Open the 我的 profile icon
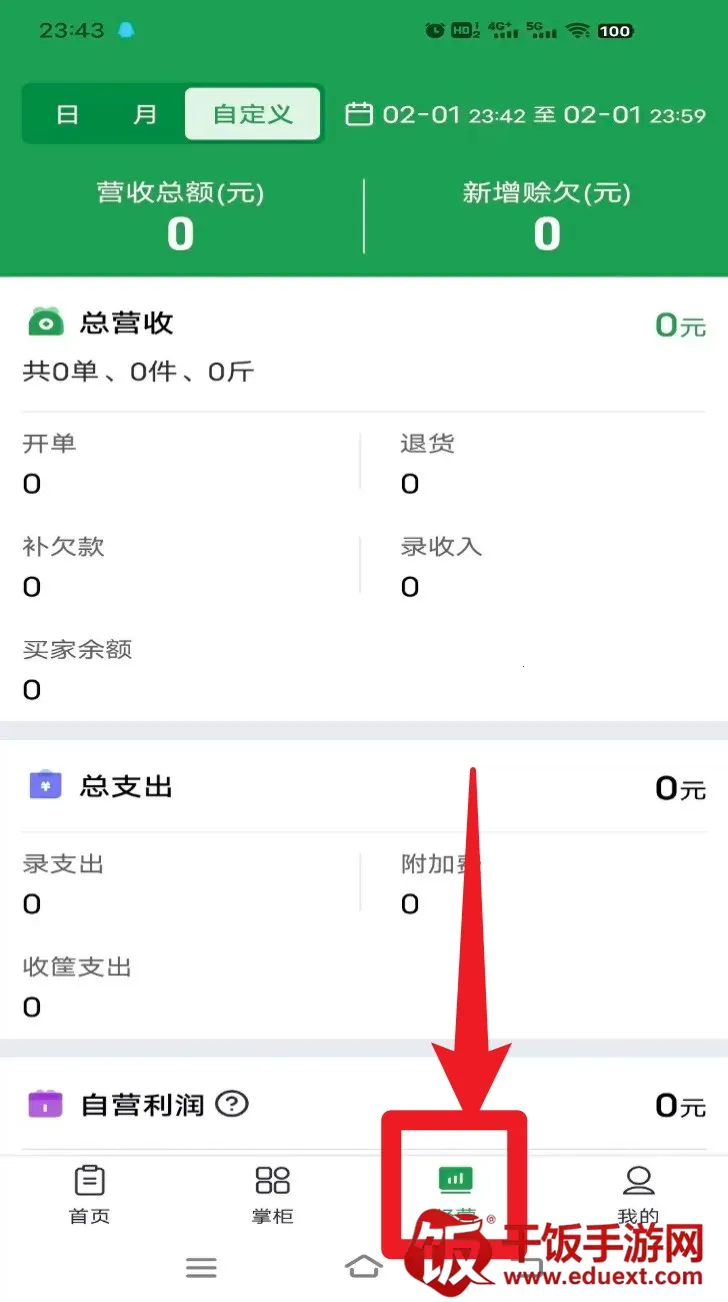Viewport: 728px width, 1302px height. [637, 1180]
